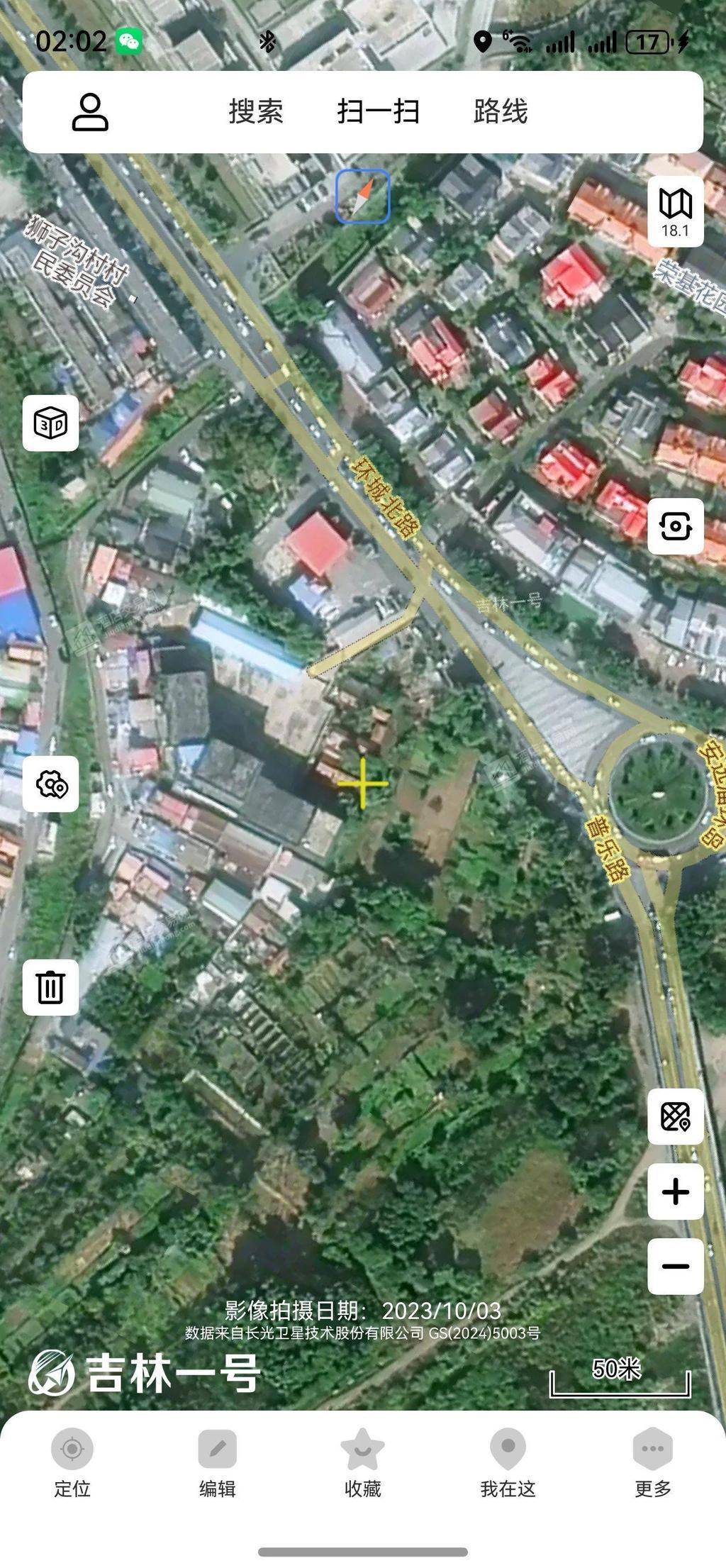
Task: Delete markings with the trash icon
Action: (x=50, y=987)
